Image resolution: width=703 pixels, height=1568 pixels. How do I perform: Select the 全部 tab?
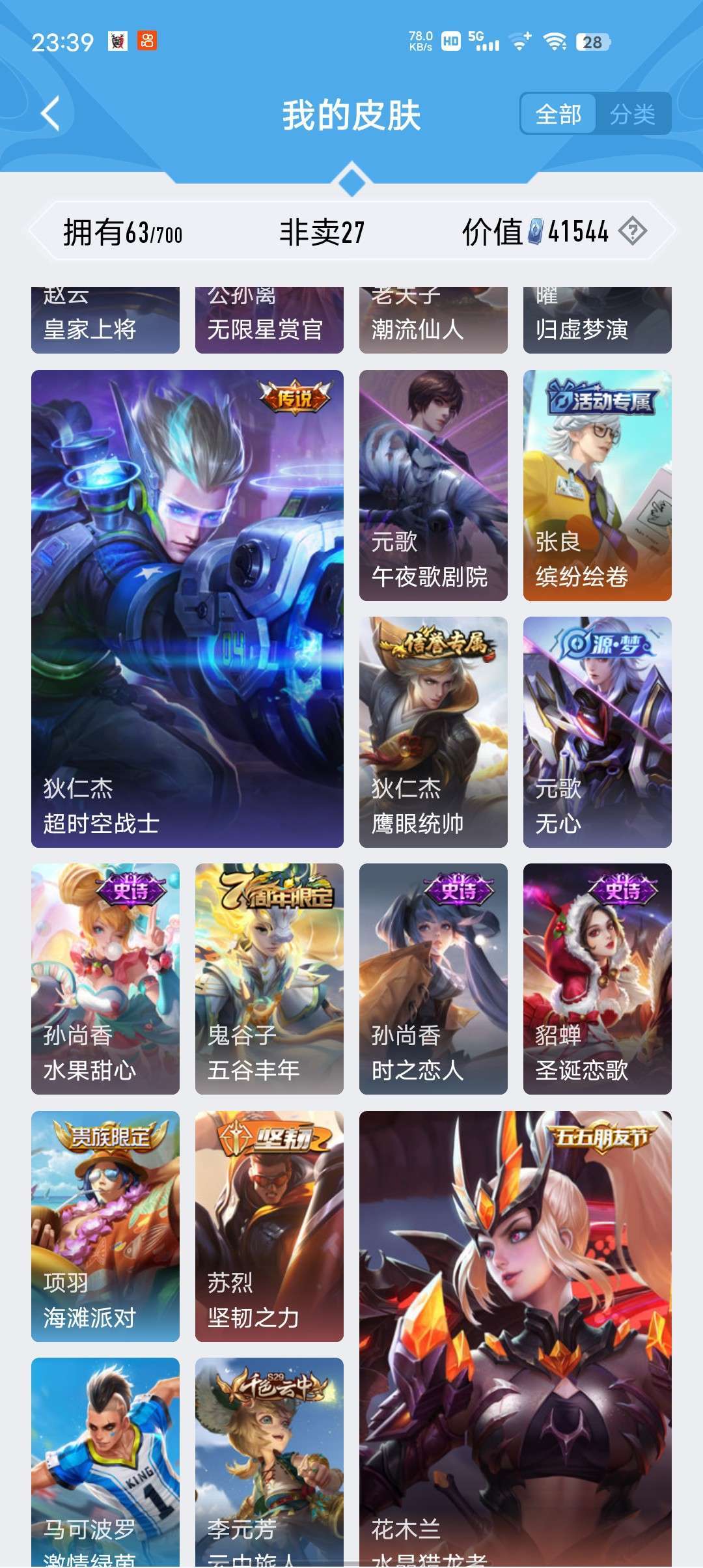click(x=558, y=114)
